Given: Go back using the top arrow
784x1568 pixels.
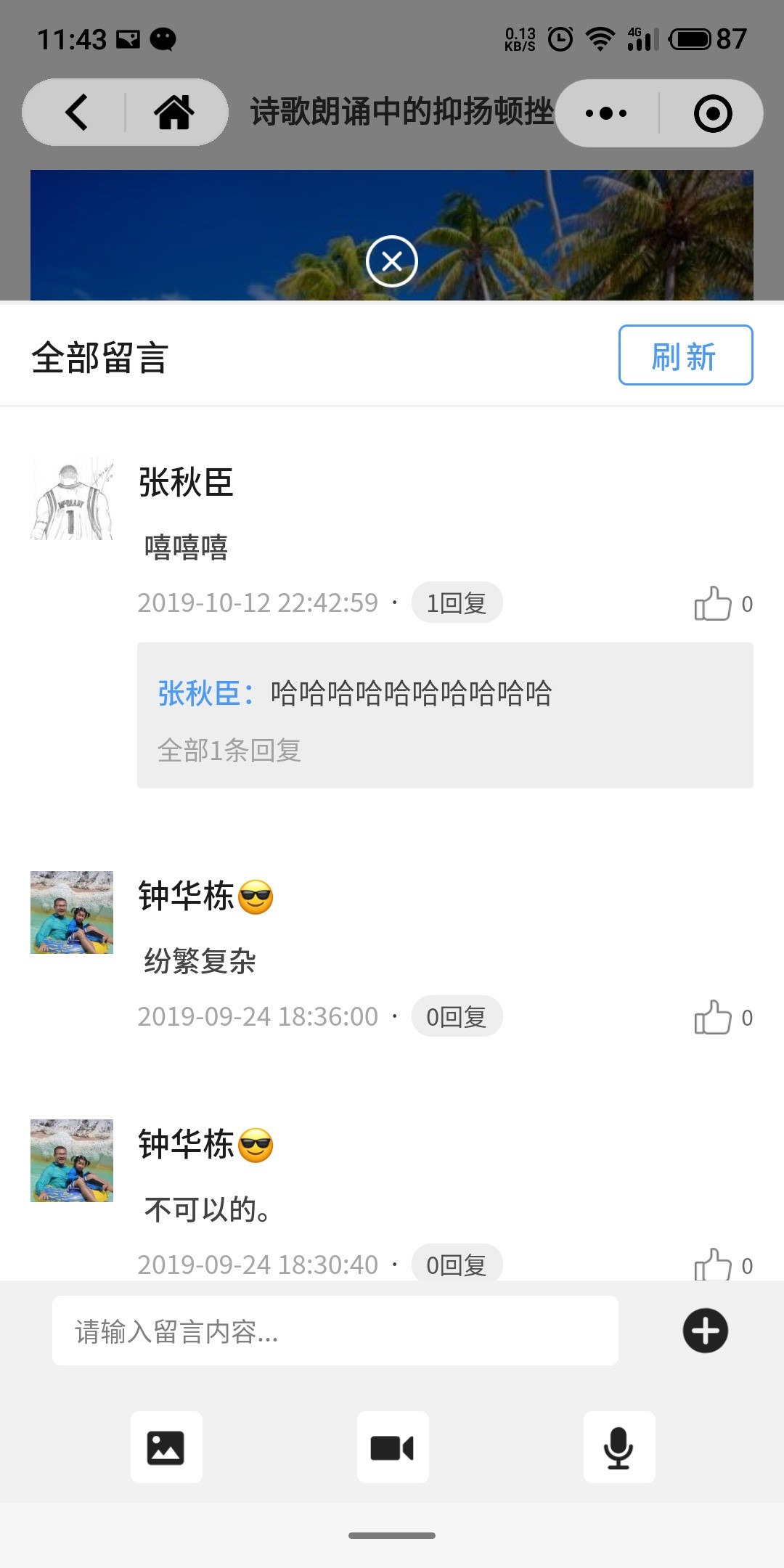Looking at the screenshot, I should pyautogui.click(x=76, y=113).
